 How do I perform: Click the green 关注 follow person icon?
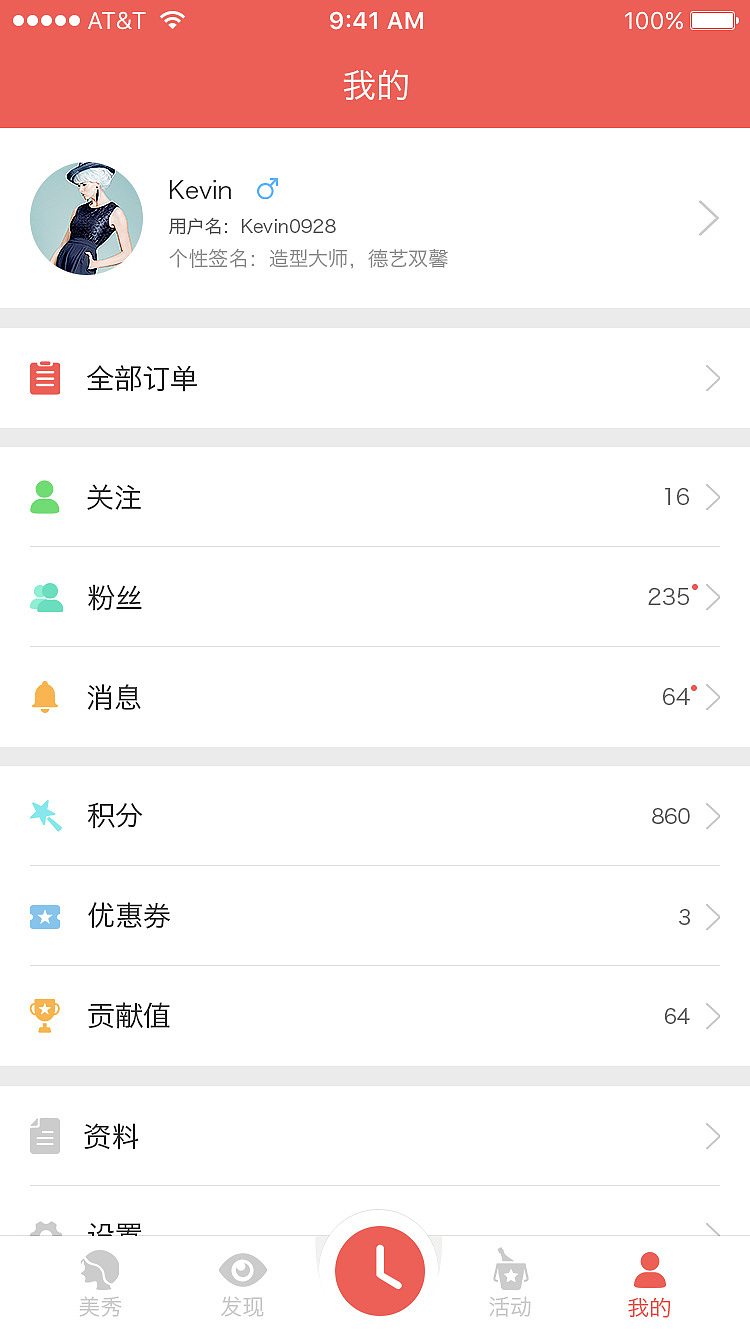click(x=45, y=497)
